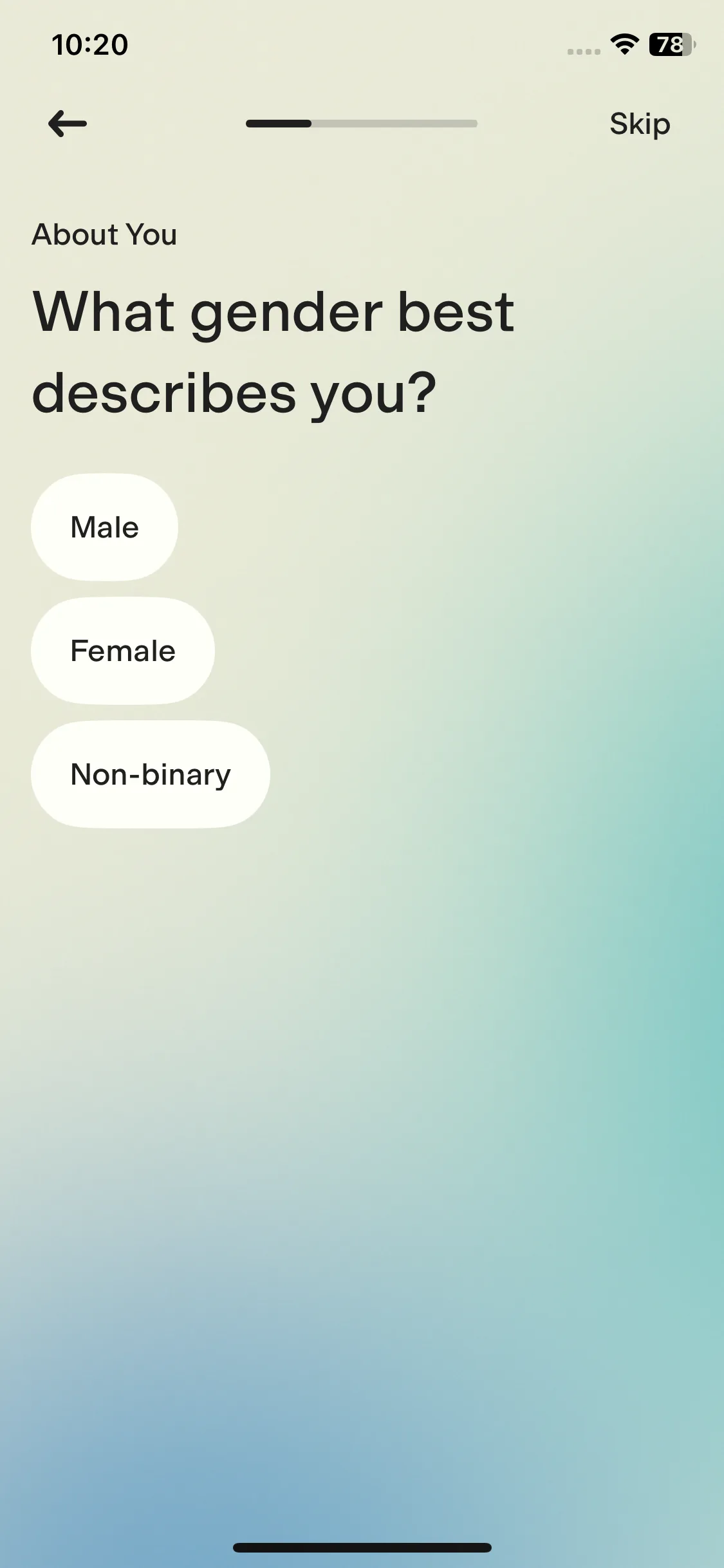Select Male as your gender
The image size is (724, 1568).
[x=104, y=527]
